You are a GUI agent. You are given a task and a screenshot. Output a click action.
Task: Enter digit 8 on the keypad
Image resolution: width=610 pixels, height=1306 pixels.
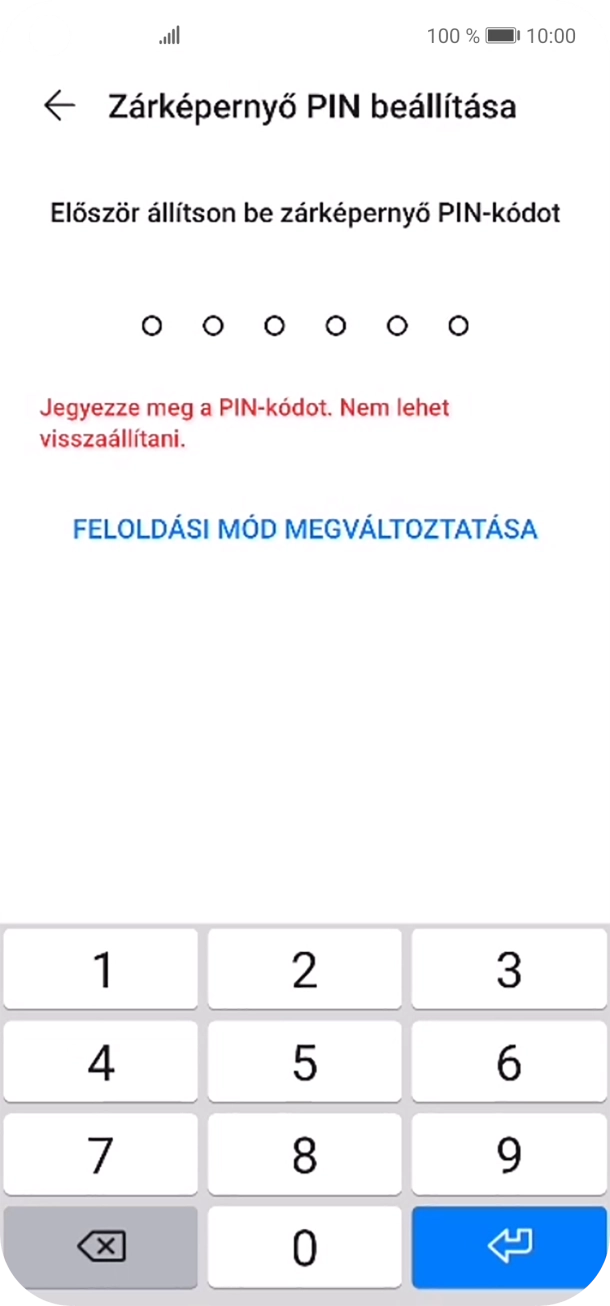tap(305, 1156)
